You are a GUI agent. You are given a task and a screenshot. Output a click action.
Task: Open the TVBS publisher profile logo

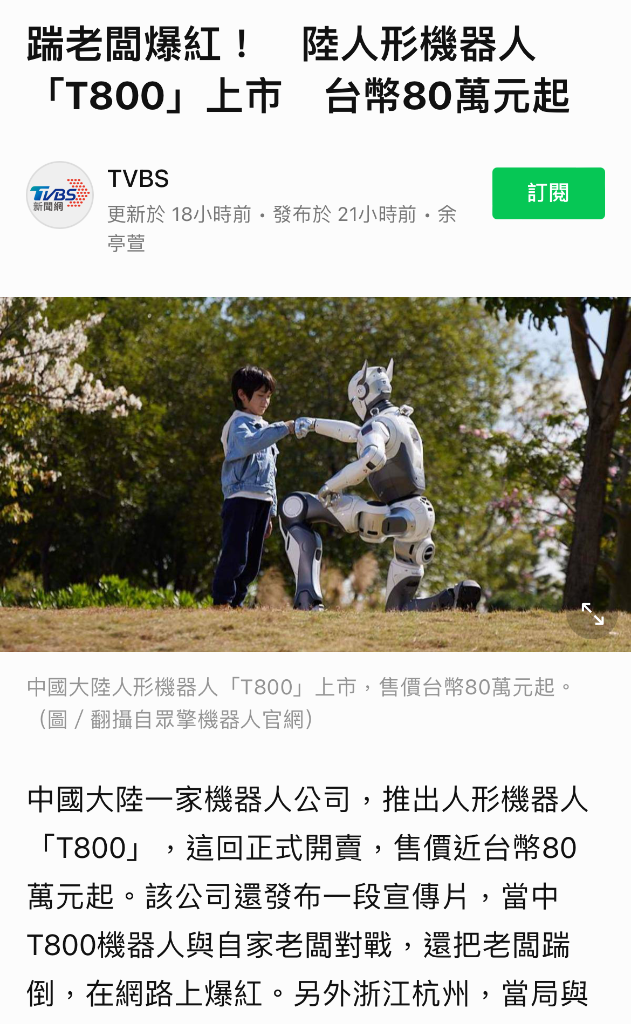(x=60, y=195)
